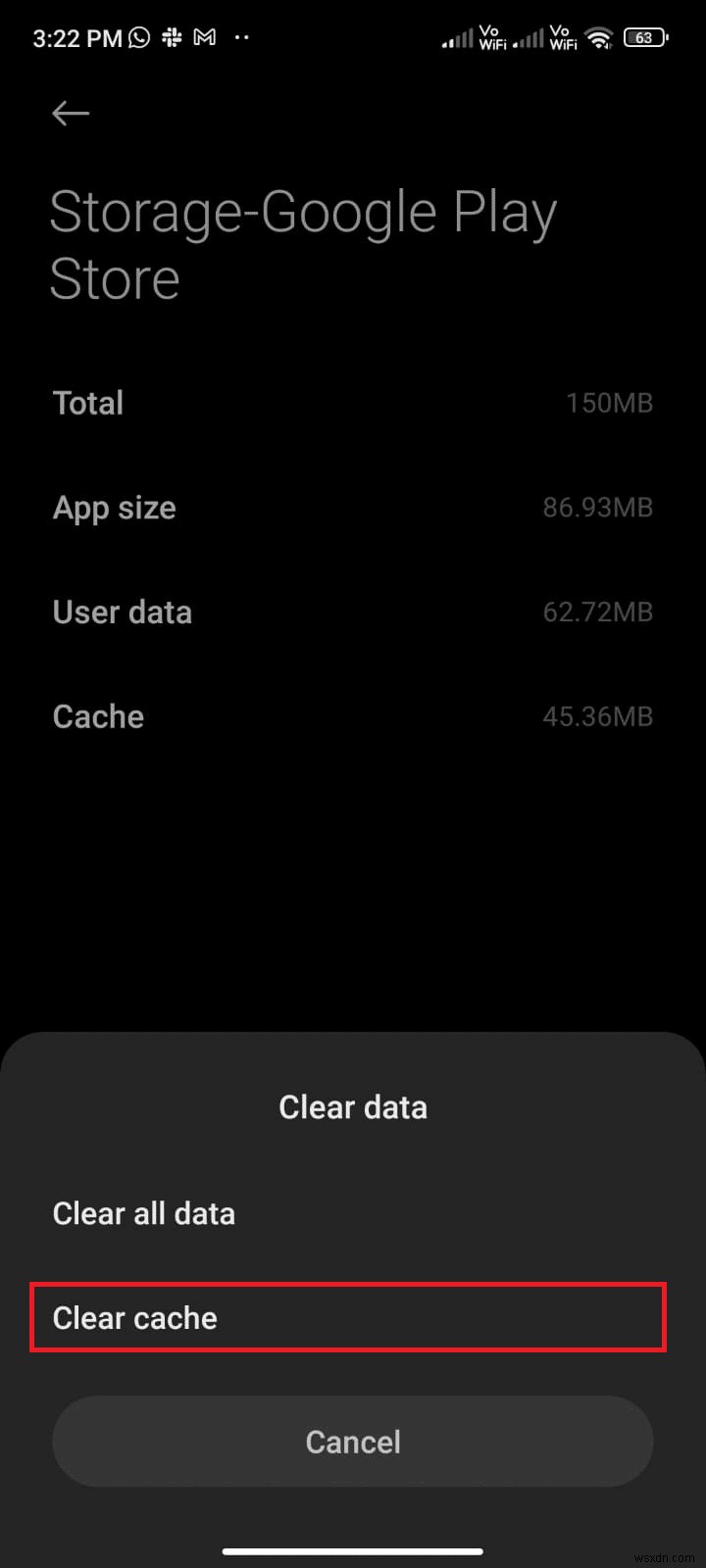This screenshot has width=706, height=1568.
Task: Select the Total storage row
Action: tap(353, 402)
